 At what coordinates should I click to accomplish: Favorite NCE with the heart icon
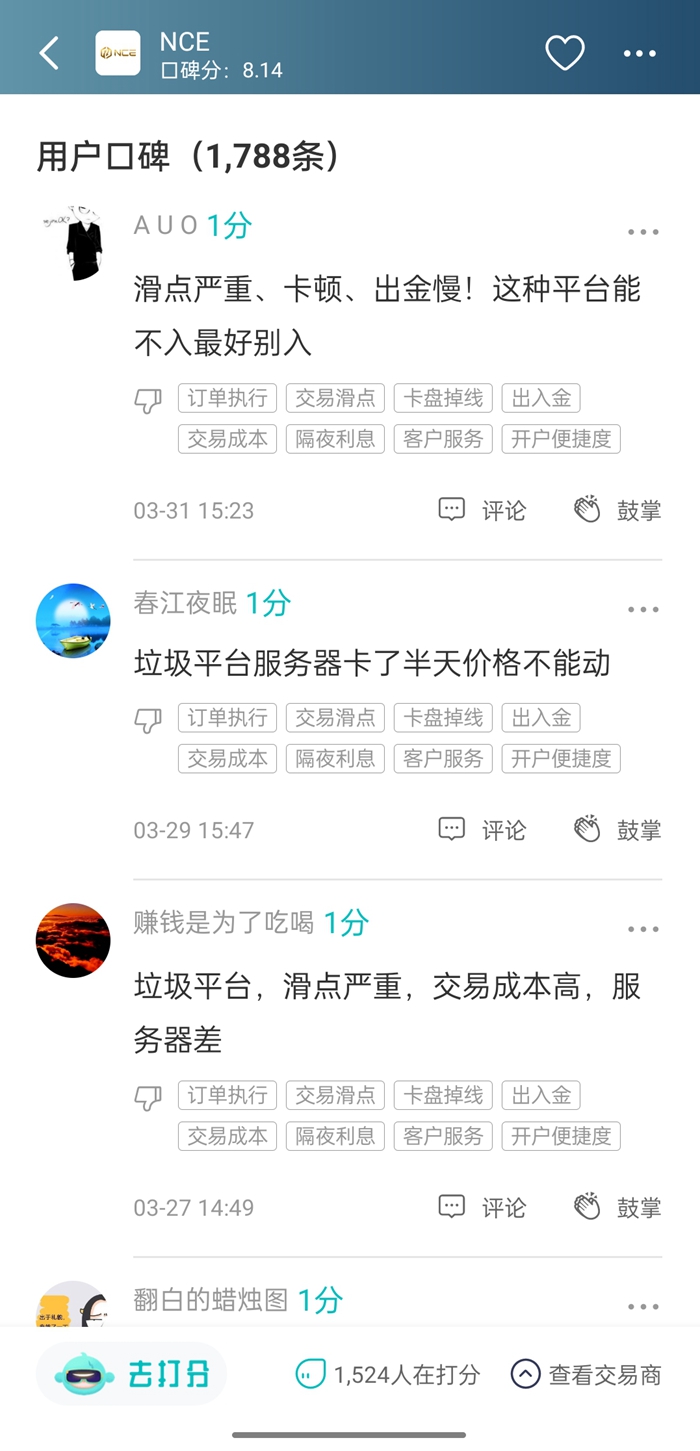(564, 53)
